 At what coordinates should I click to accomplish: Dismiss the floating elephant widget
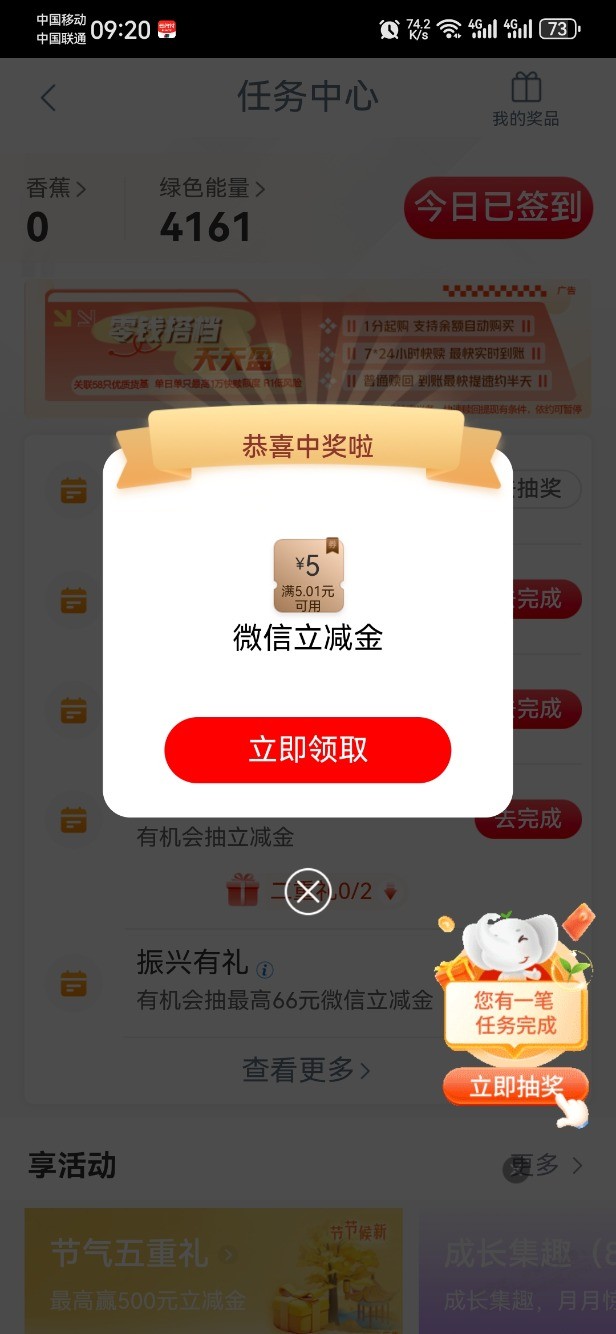515,1172
